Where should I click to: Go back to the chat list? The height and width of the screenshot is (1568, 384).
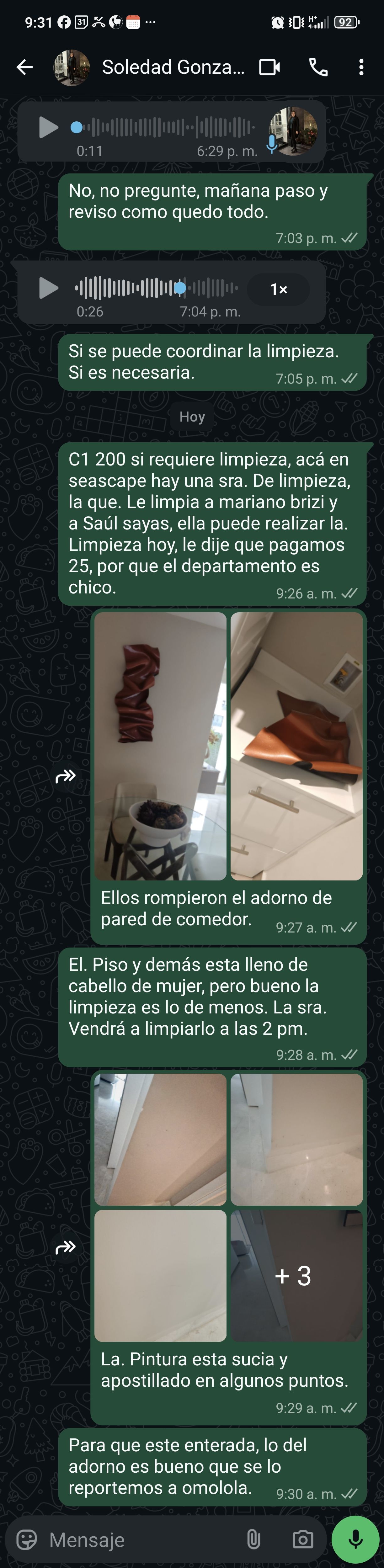24,67
